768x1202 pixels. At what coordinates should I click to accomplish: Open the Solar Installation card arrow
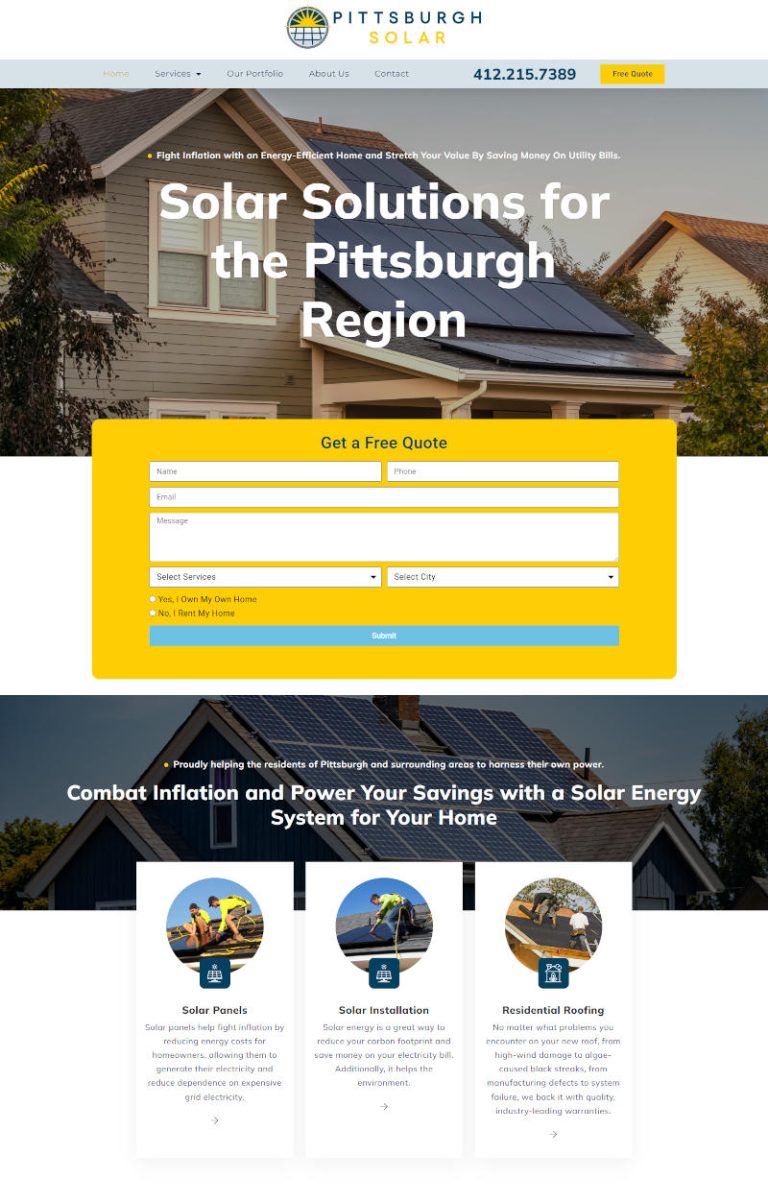point(384,1106)
